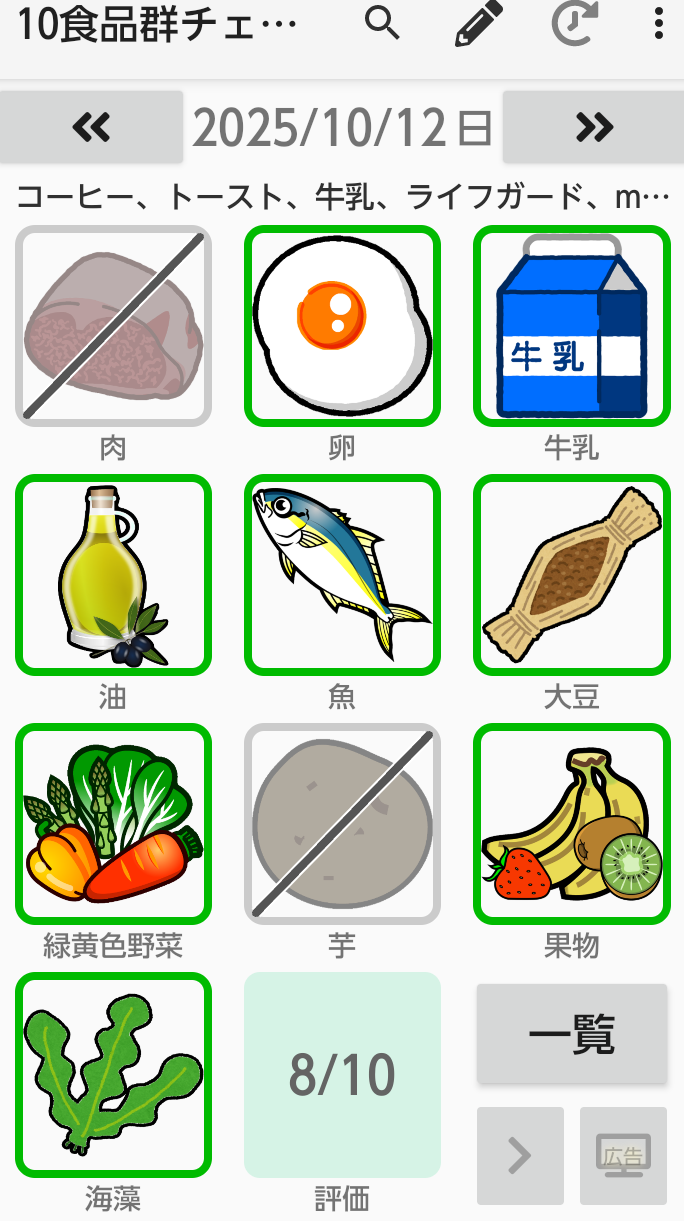
Task: Toggle the 卵 (egg) food group
Action: [342, 326]
